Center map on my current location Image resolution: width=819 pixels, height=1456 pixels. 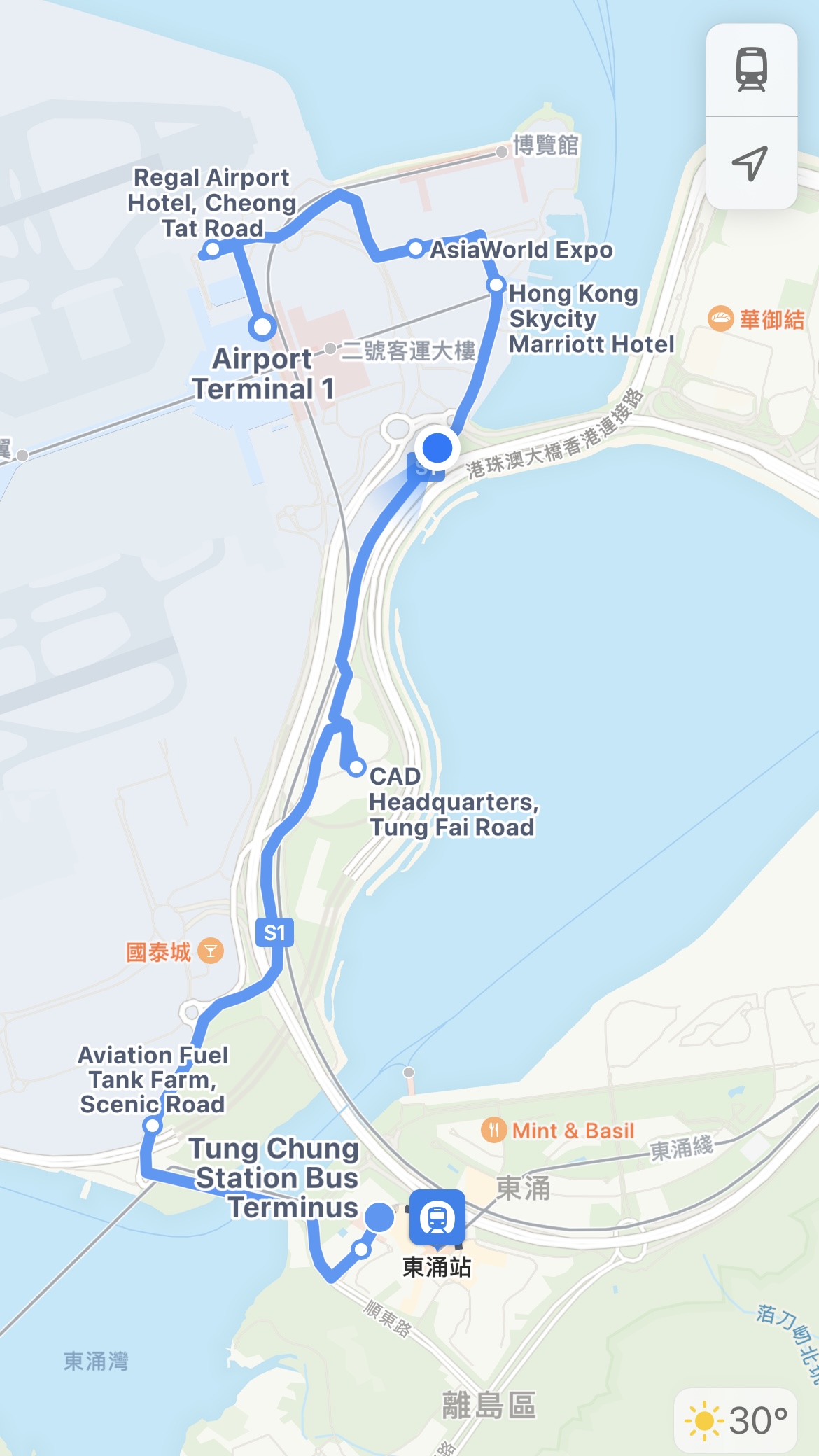click(750, 163)
